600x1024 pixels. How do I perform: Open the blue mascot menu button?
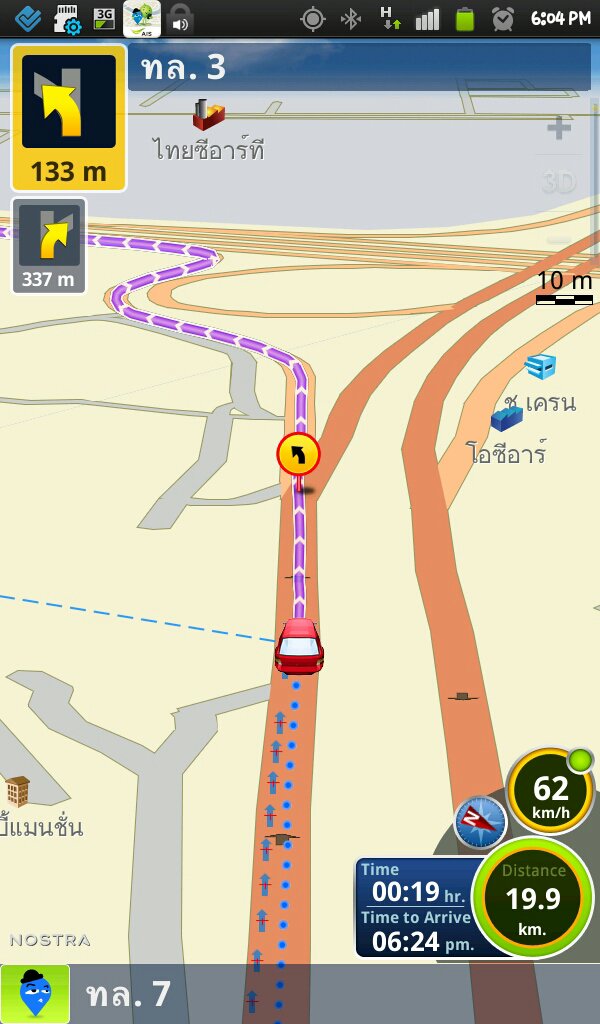tap(36, 994)
